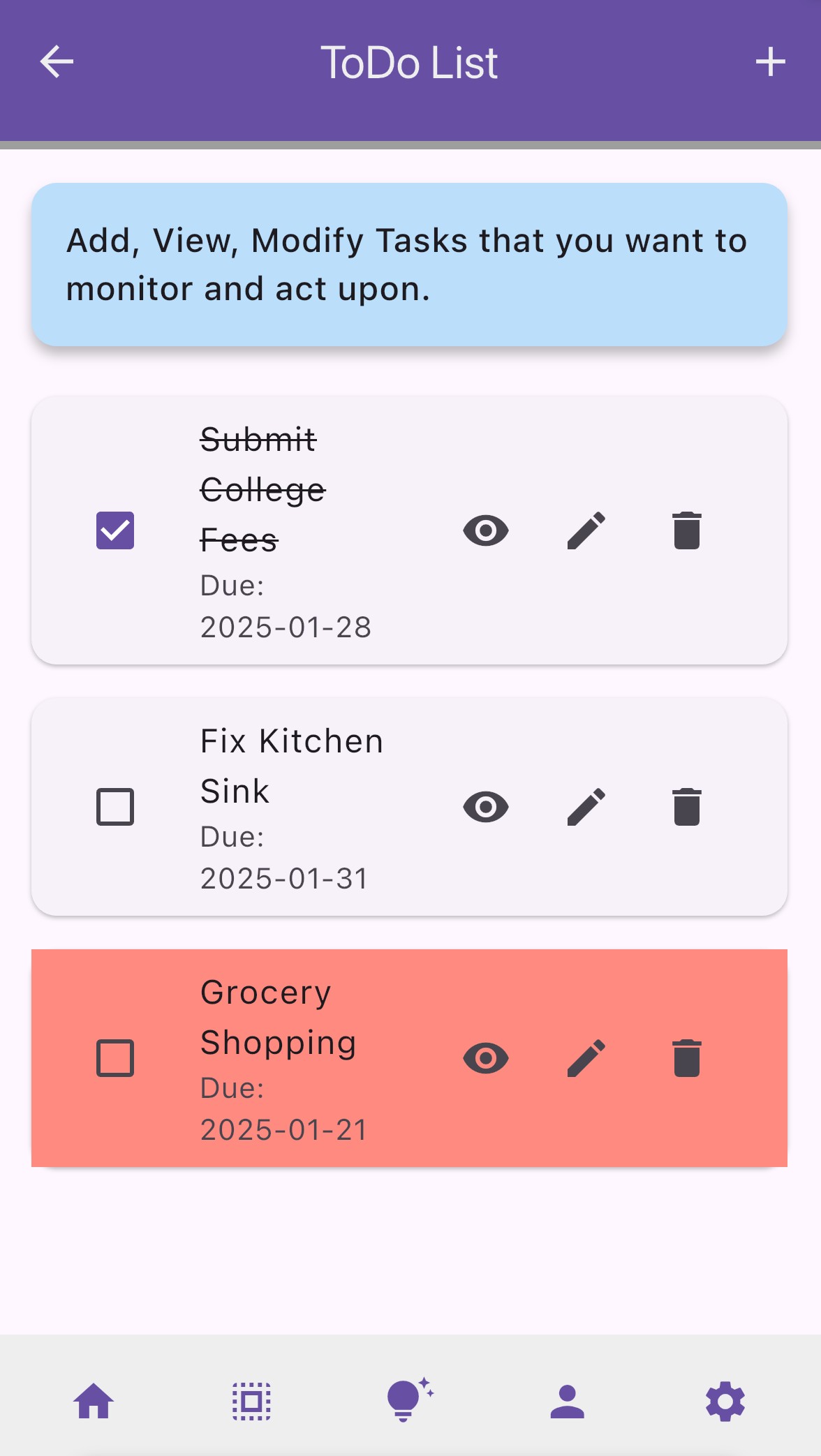The height and width of the screenshot is (1456, 821).
Task: Edit the Submit College Fees task
Action: (586, 530)
